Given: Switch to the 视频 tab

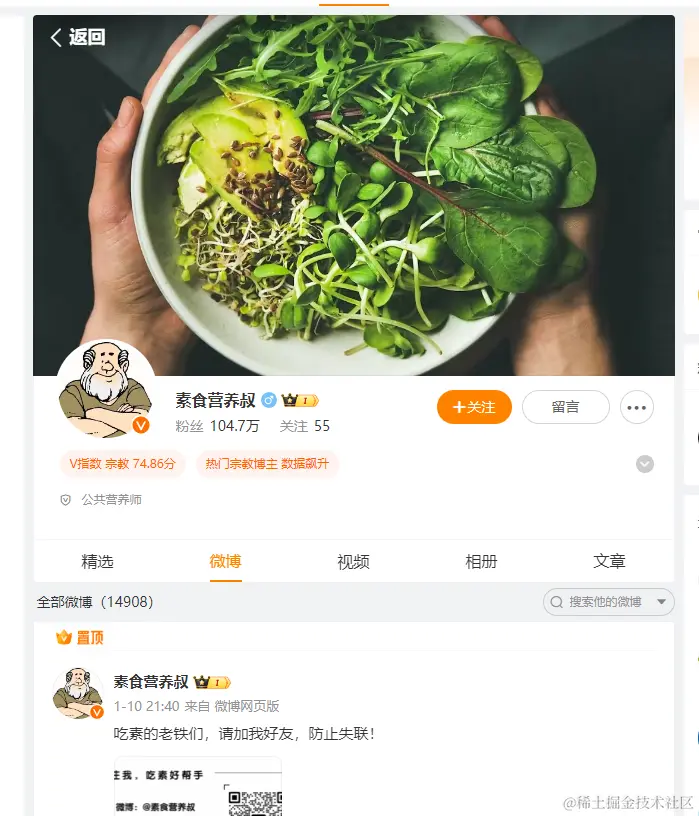Looking at the screenshot, I should pyautogui.click(x=353, y=561).
